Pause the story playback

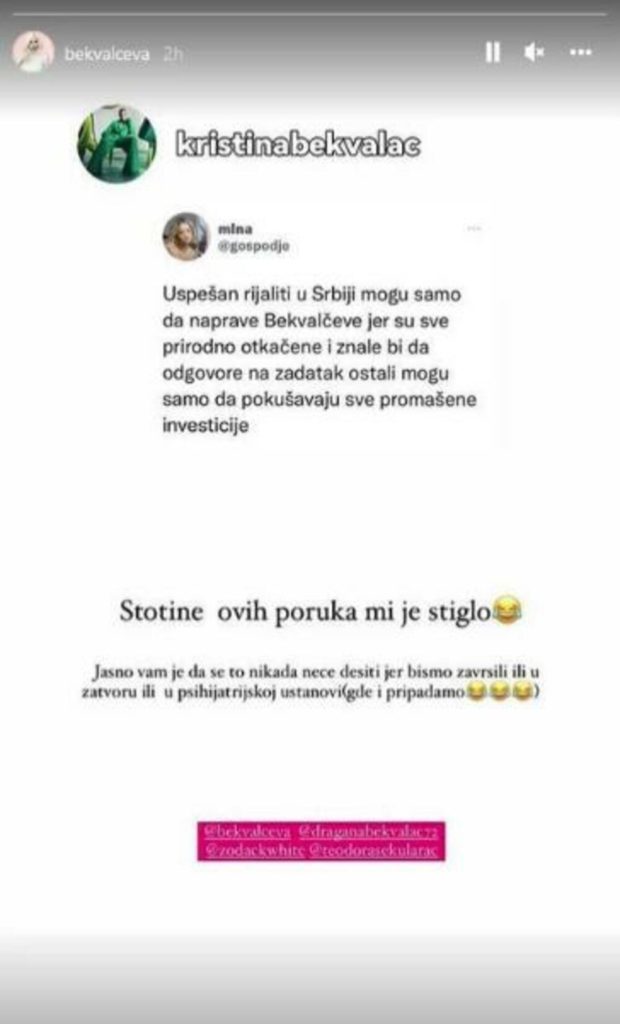[492, 53]
